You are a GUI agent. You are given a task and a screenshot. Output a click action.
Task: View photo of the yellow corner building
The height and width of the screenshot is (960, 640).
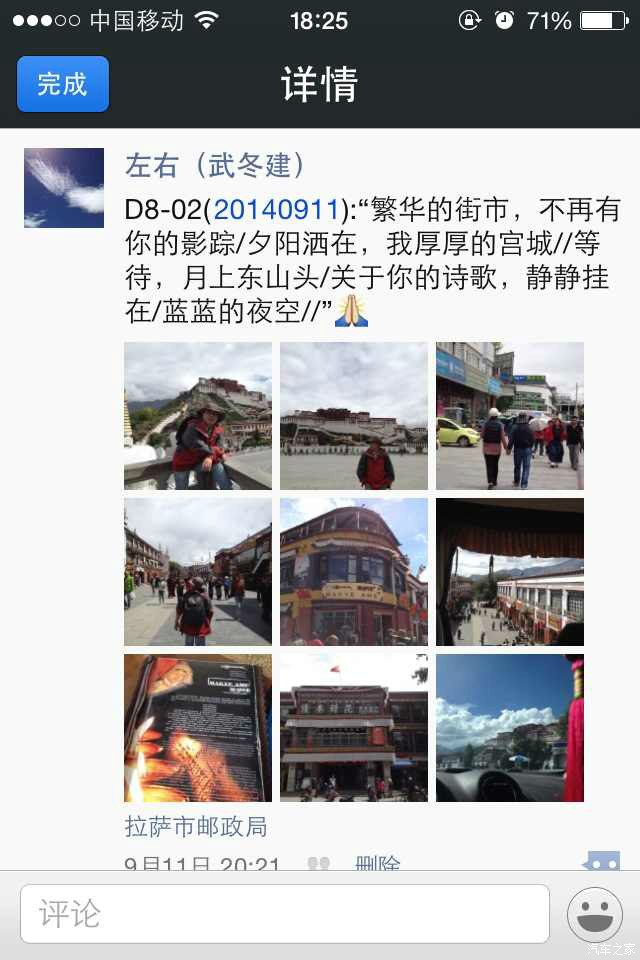pyautogui.click(x=354, y=572)
